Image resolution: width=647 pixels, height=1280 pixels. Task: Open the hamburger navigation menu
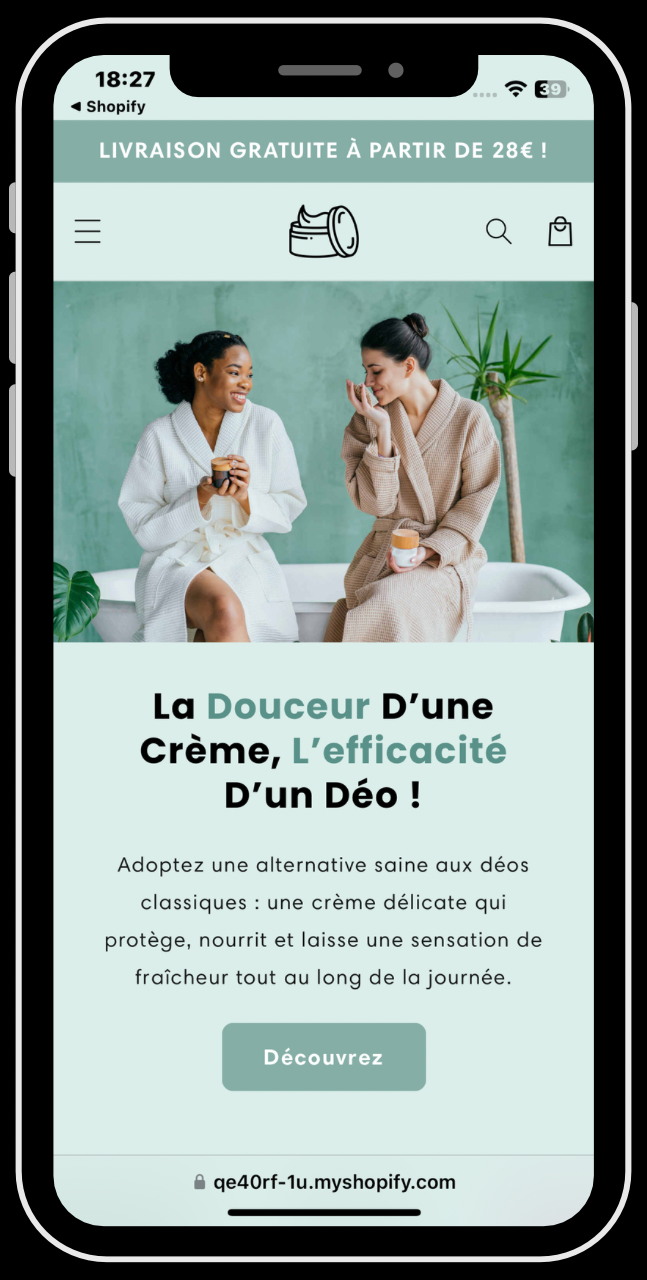pyautogui.click(x=88, y=232)
